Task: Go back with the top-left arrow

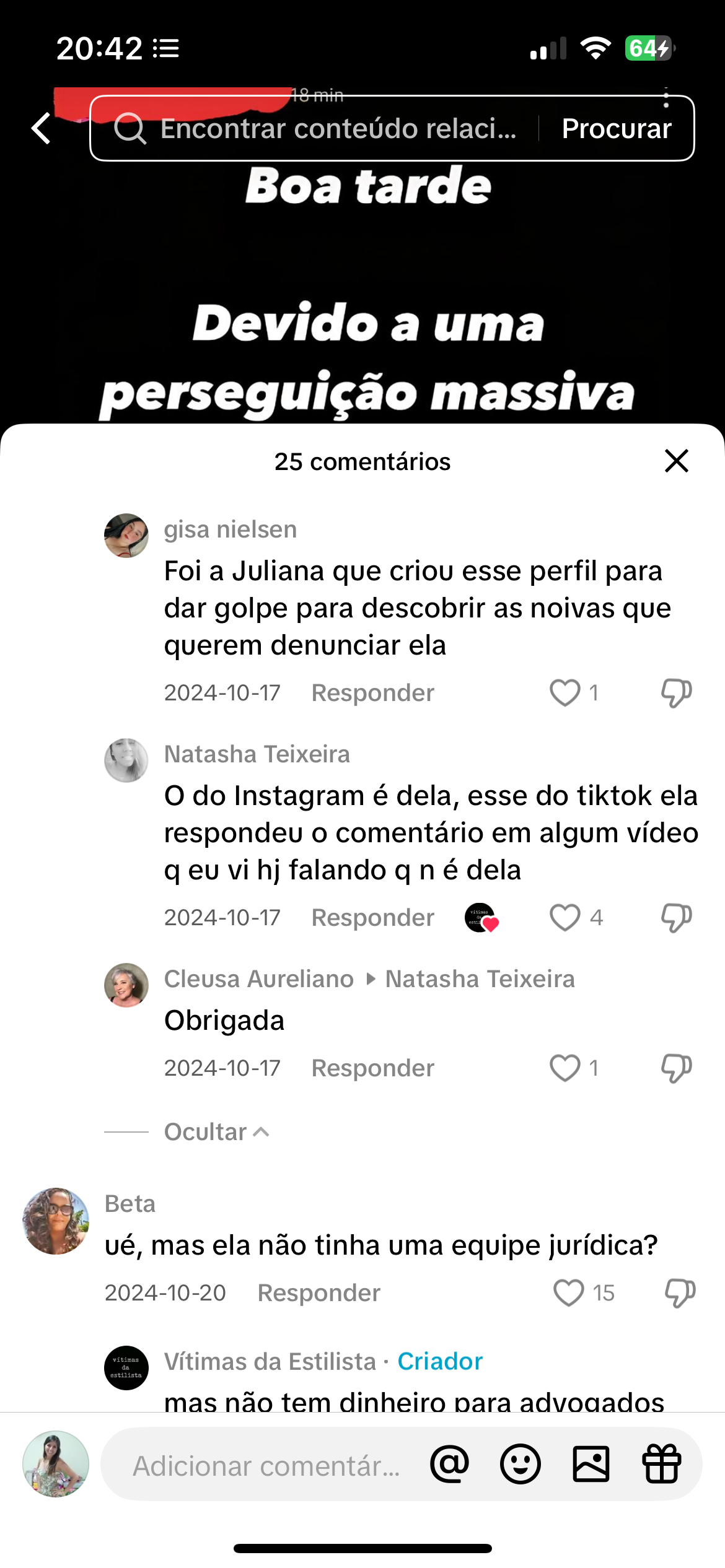Action: pyautogui.click(x=41, y=129)
